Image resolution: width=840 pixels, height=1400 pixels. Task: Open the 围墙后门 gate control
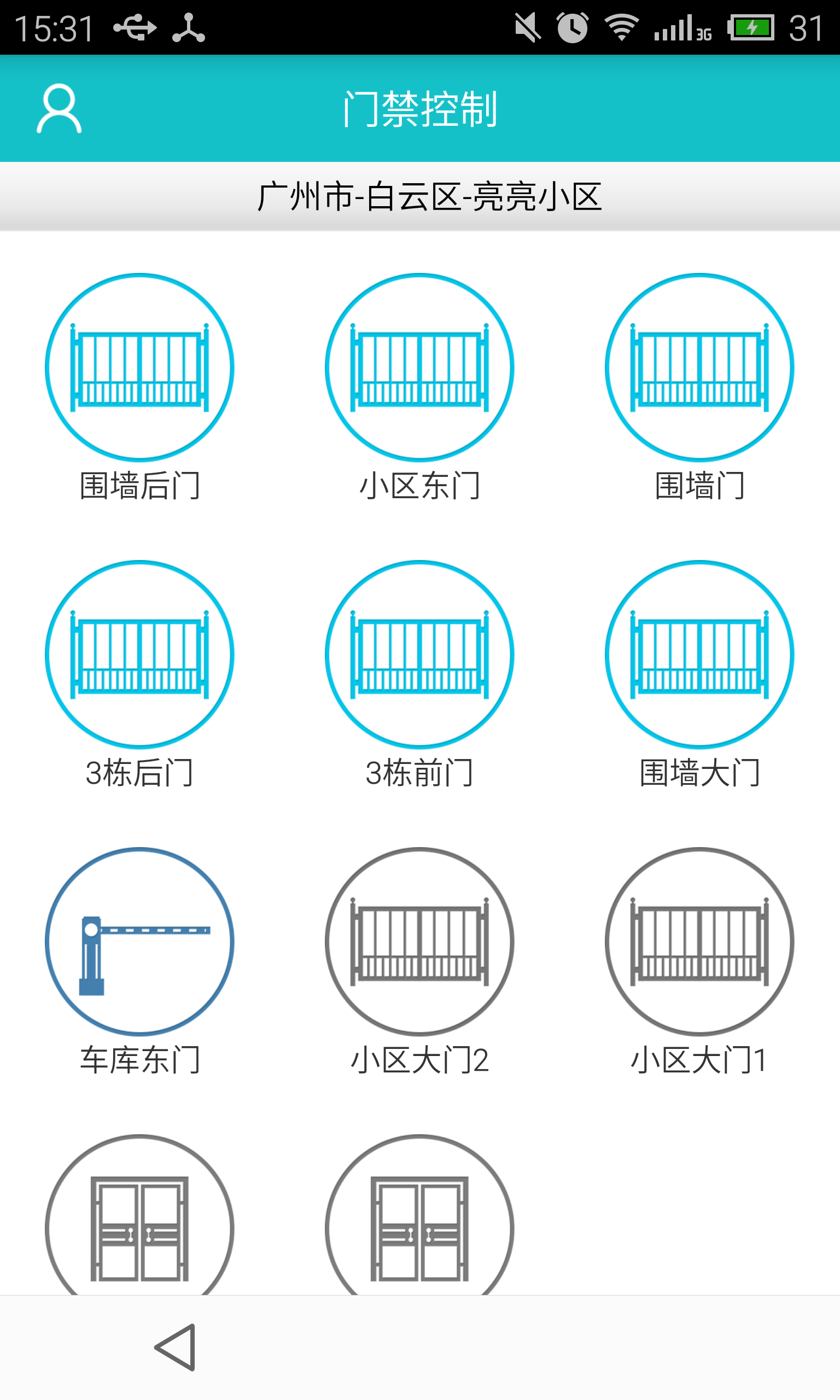pos(141,368)
